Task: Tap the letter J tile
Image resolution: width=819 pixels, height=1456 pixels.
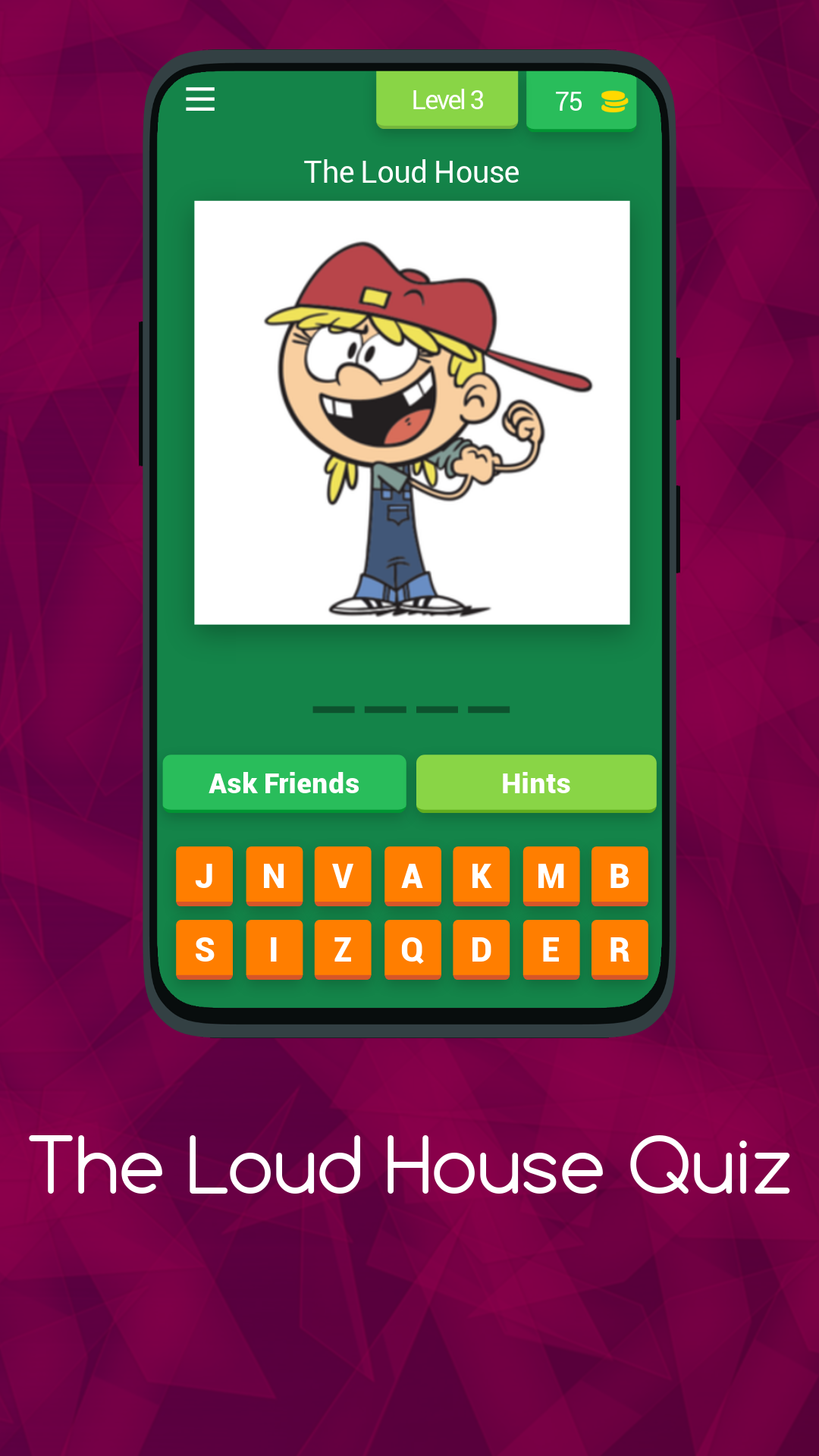Action: point(204,876)
